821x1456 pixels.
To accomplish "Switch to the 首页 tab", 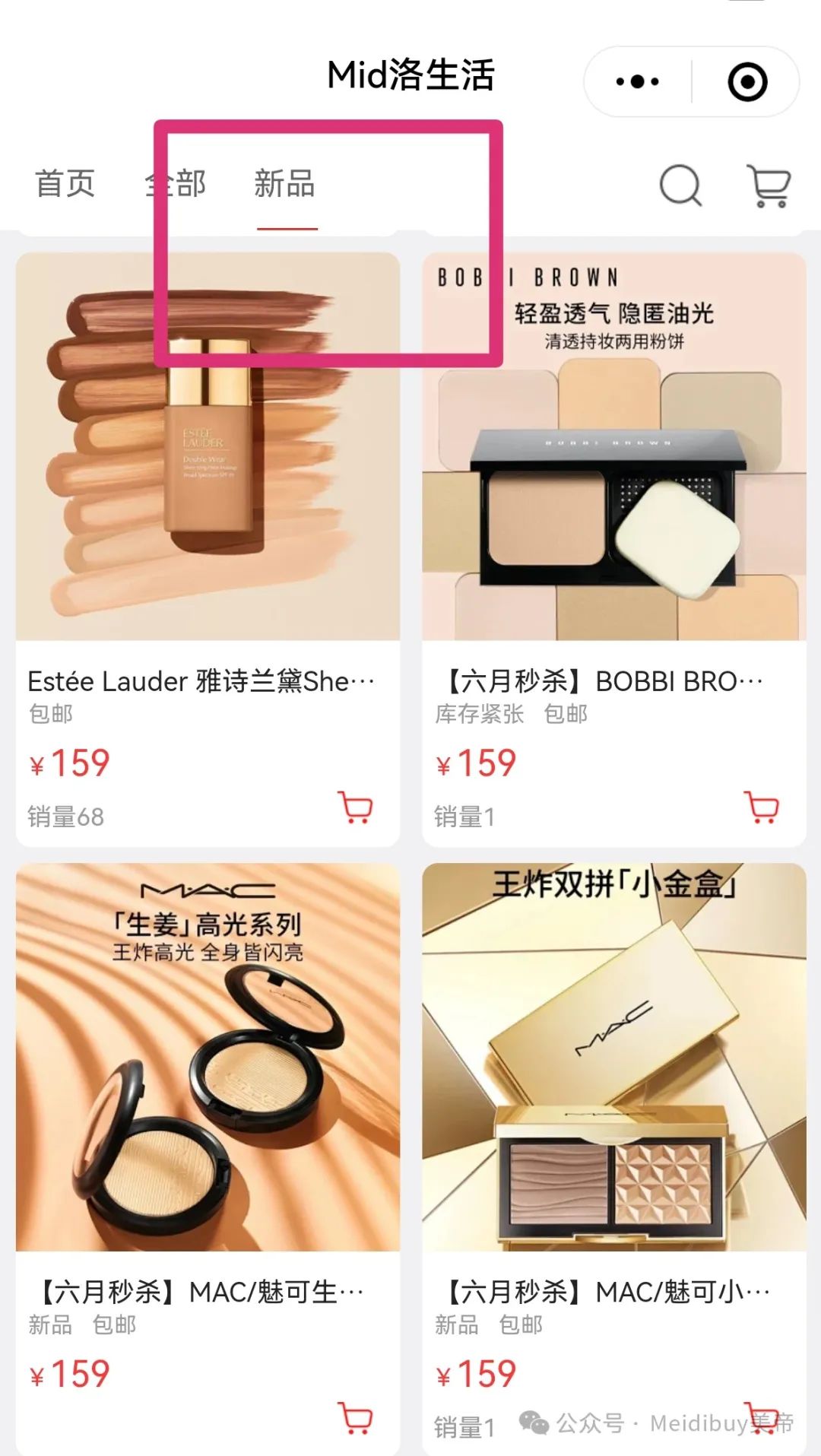I will pyautogui.click(x=65, y=184).
